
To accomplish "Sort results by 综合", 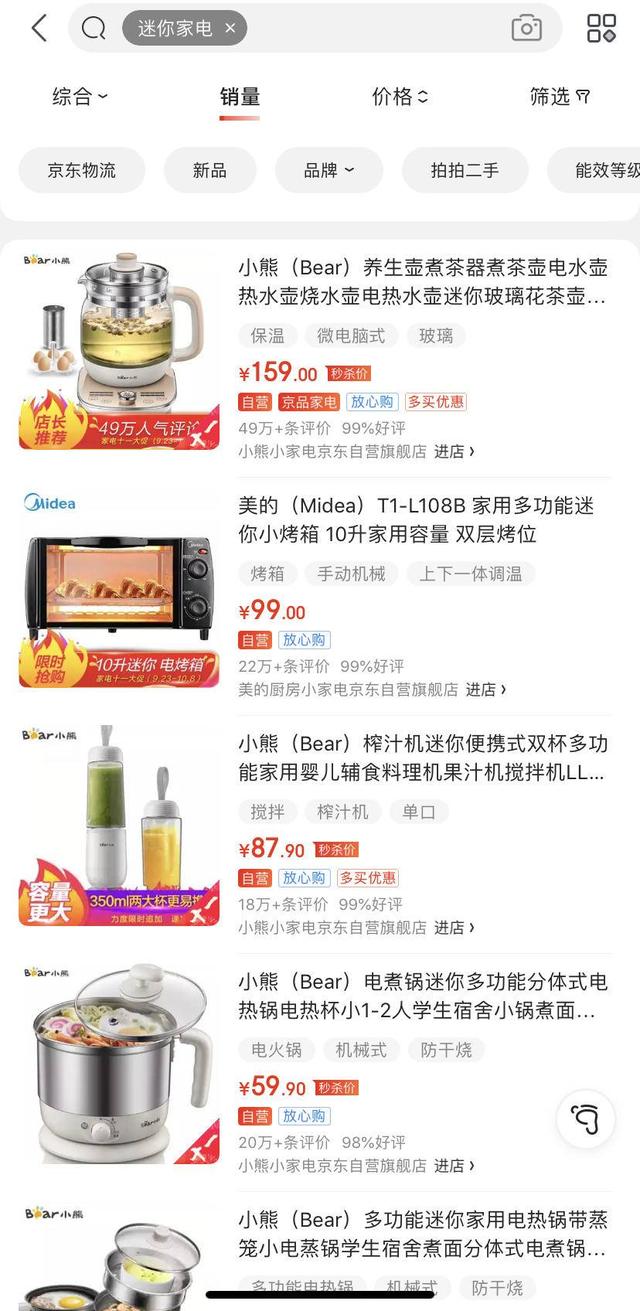I will pyautogui.click(x=79, y=97).
